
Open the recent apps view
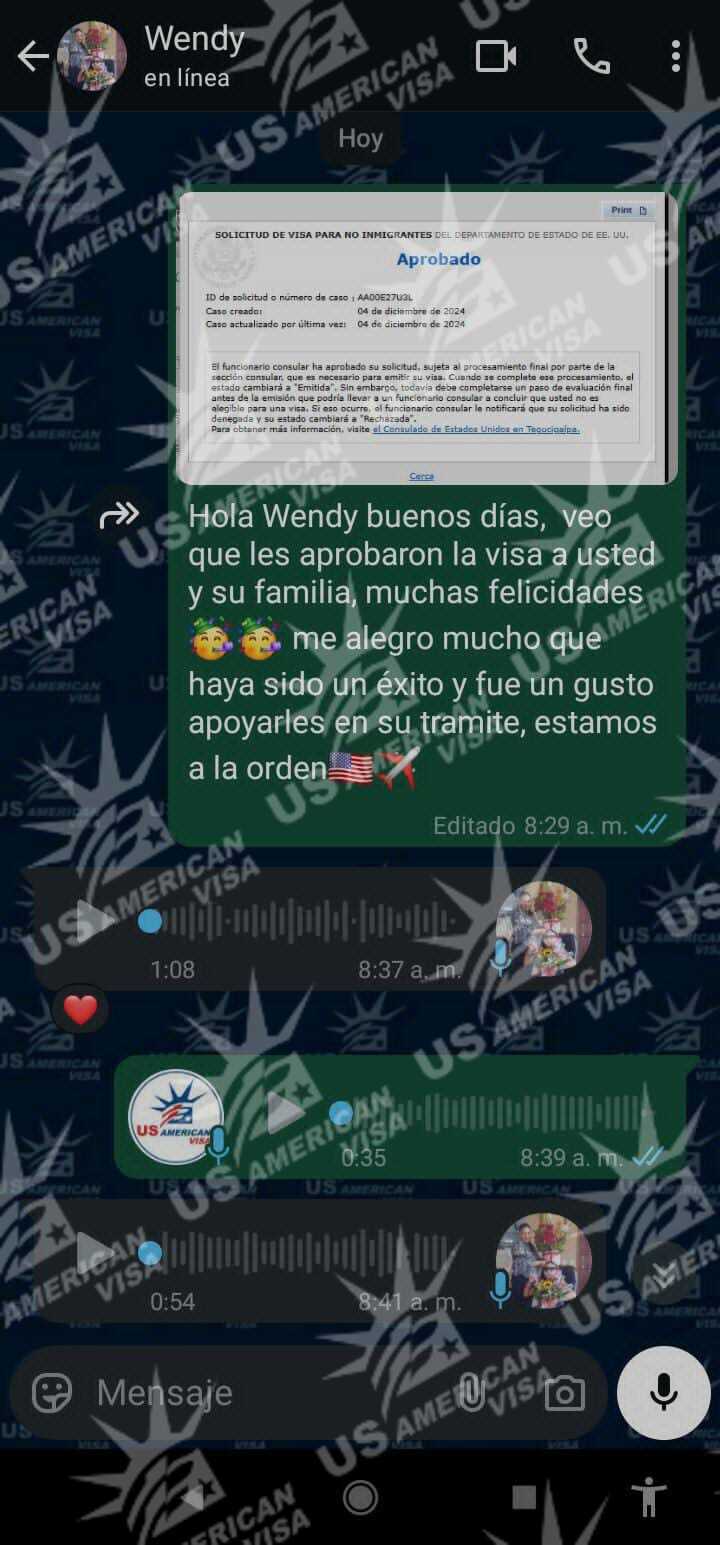[524, 1497]
